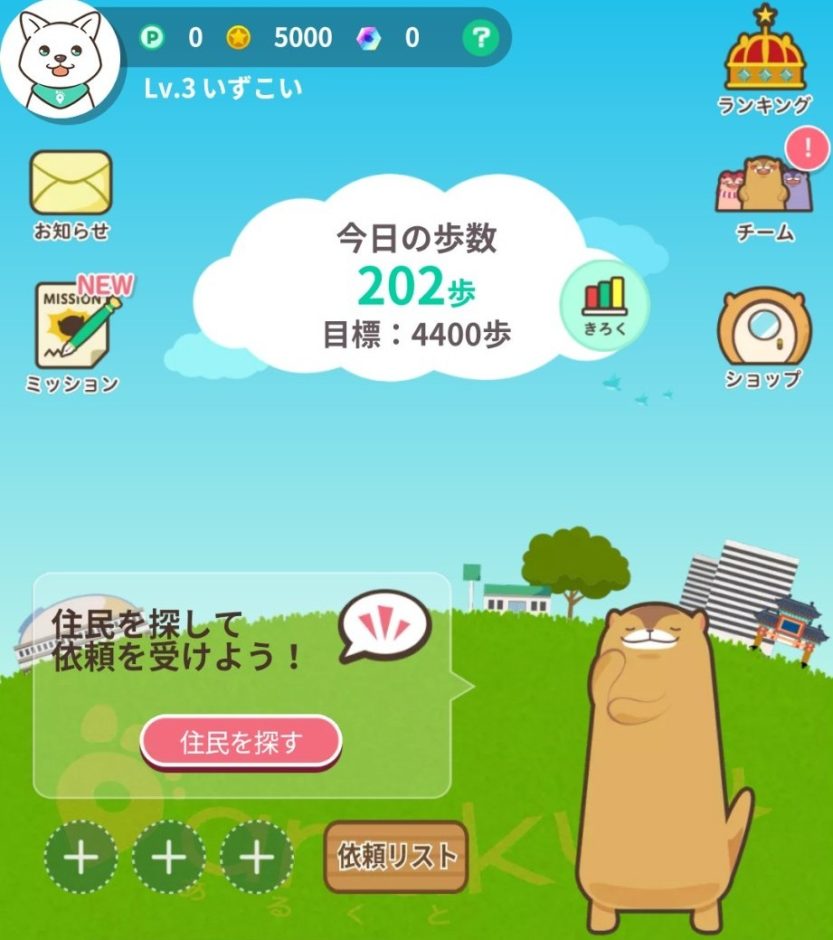
Task: View step records via きろく
Action: pyautogui.click(x=604, y=305)
